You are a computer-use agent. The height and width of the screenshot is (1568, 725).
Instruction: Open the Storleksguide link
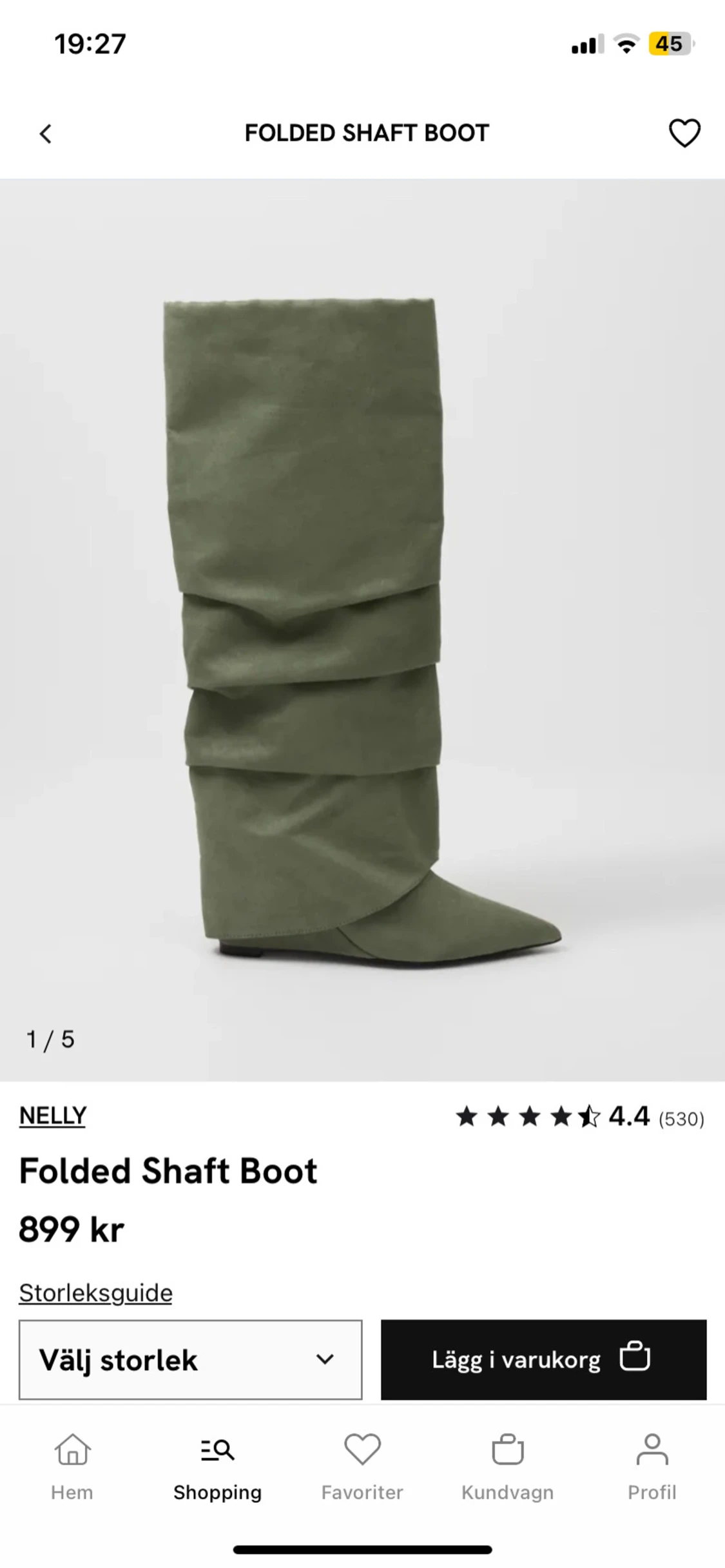95,1292
